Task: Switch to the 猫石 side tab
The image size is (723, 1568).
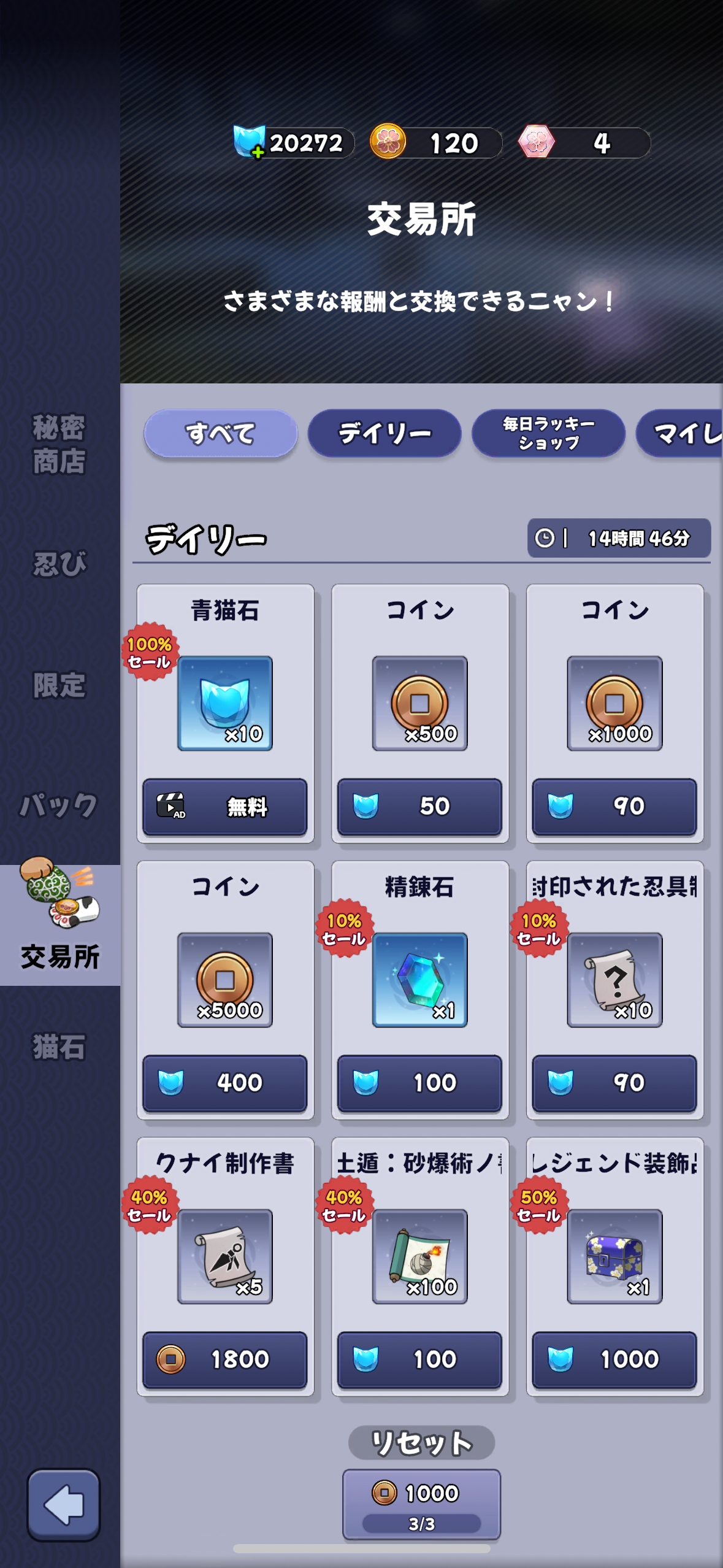Action: (x=59, y=1047)
